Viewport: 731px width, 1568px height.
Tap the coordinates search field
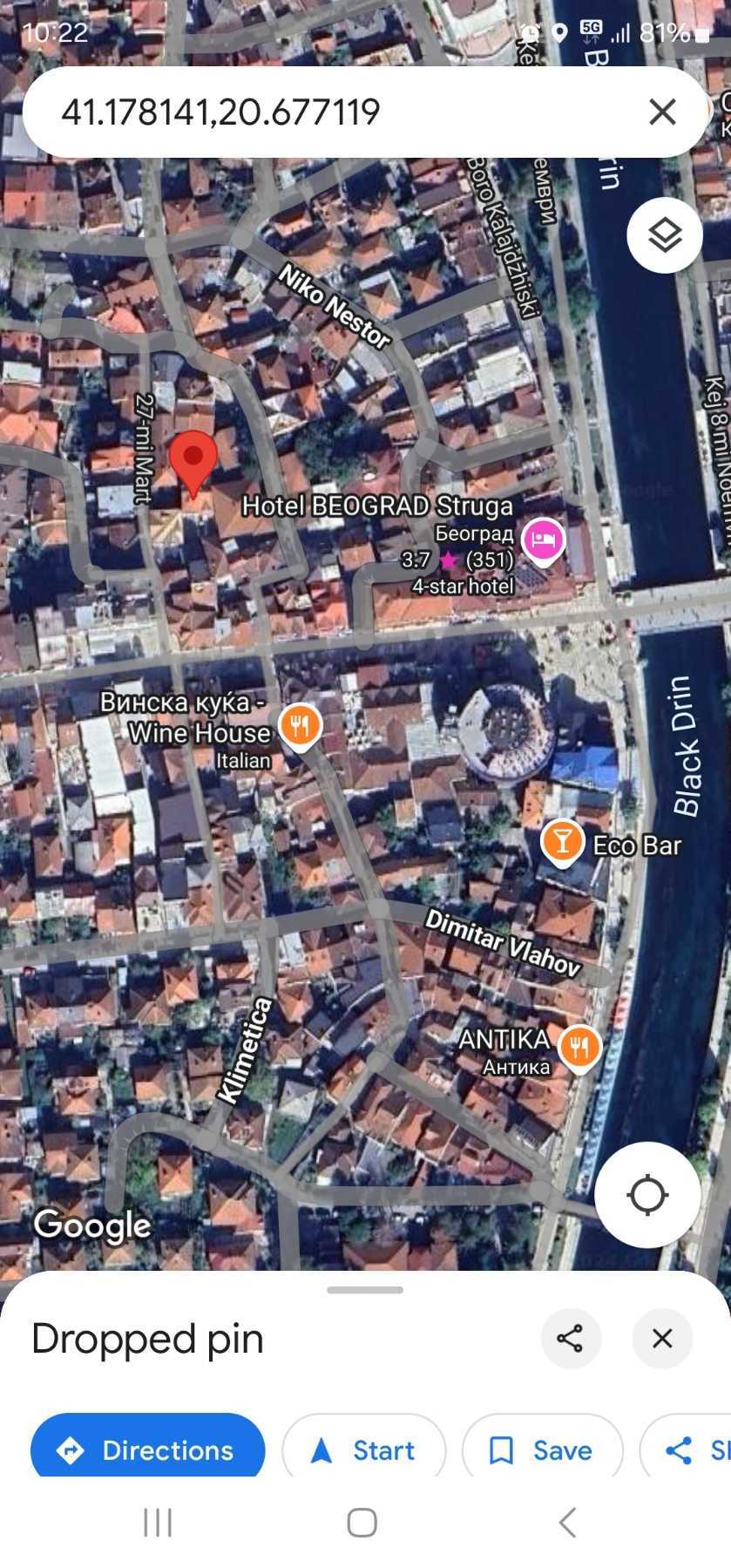331,112
